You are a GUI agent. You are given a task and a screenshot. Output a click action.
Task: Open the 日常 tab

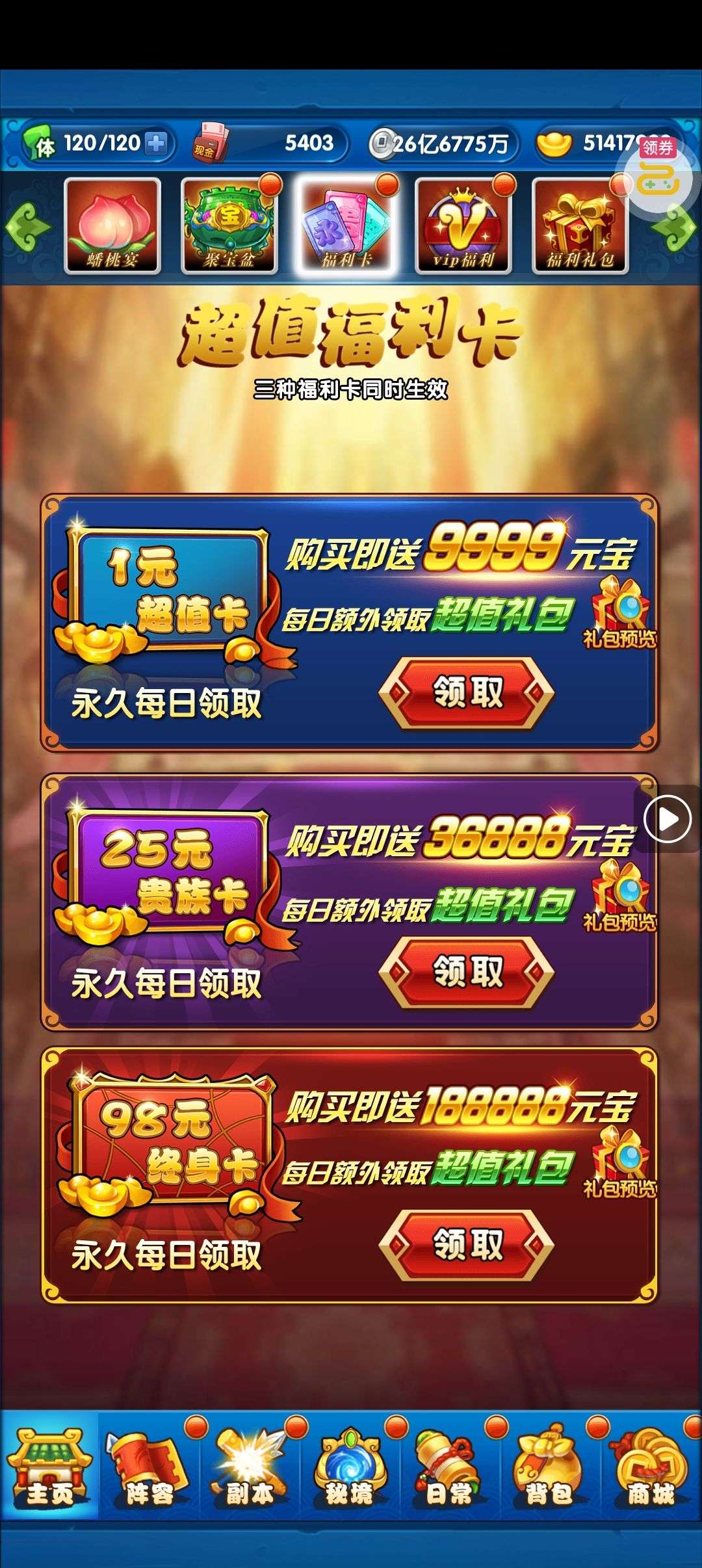pyautogui.click(x=450, y=1464)
